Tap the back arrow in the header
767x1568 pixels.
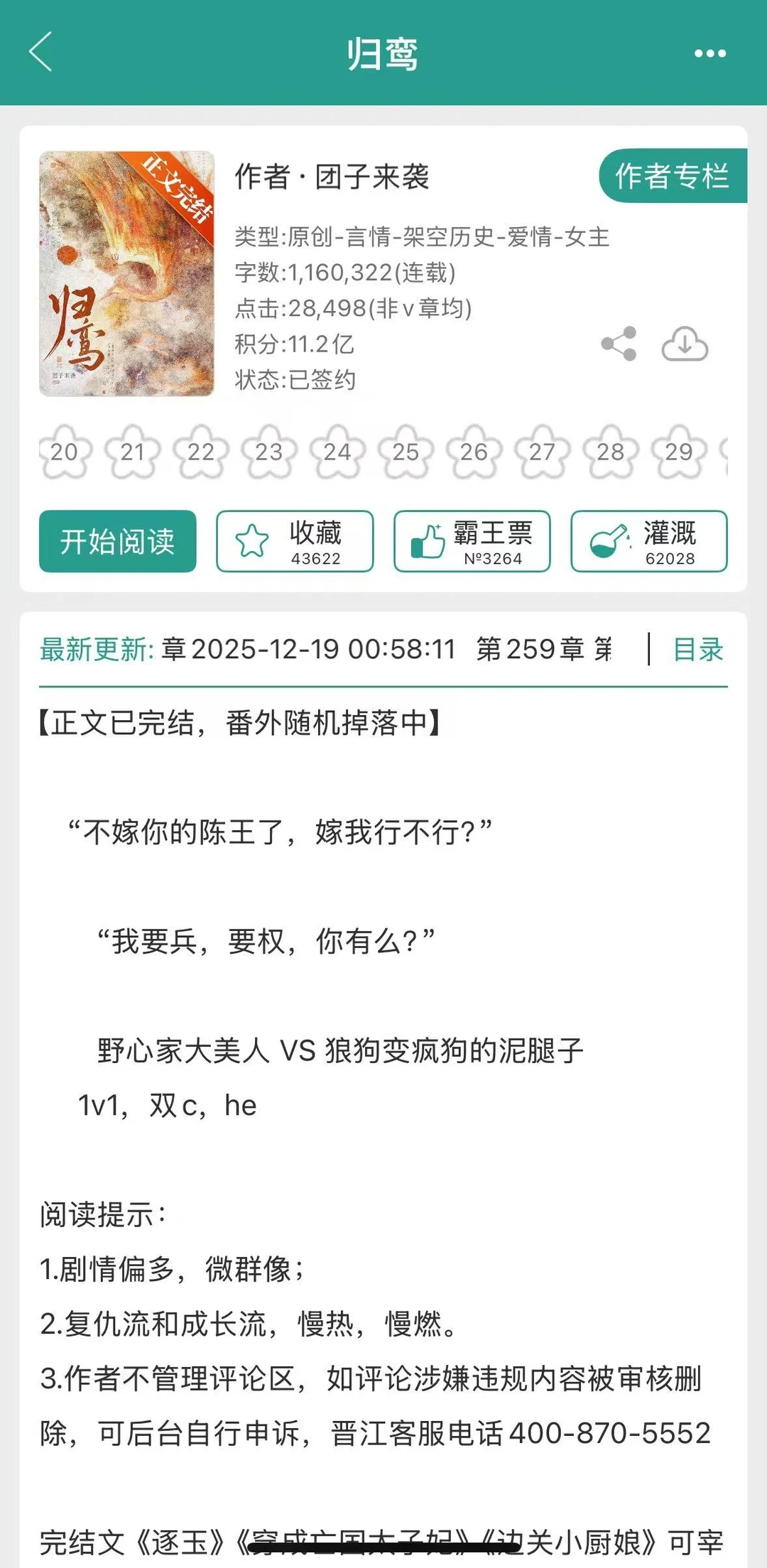coord(40,53)
